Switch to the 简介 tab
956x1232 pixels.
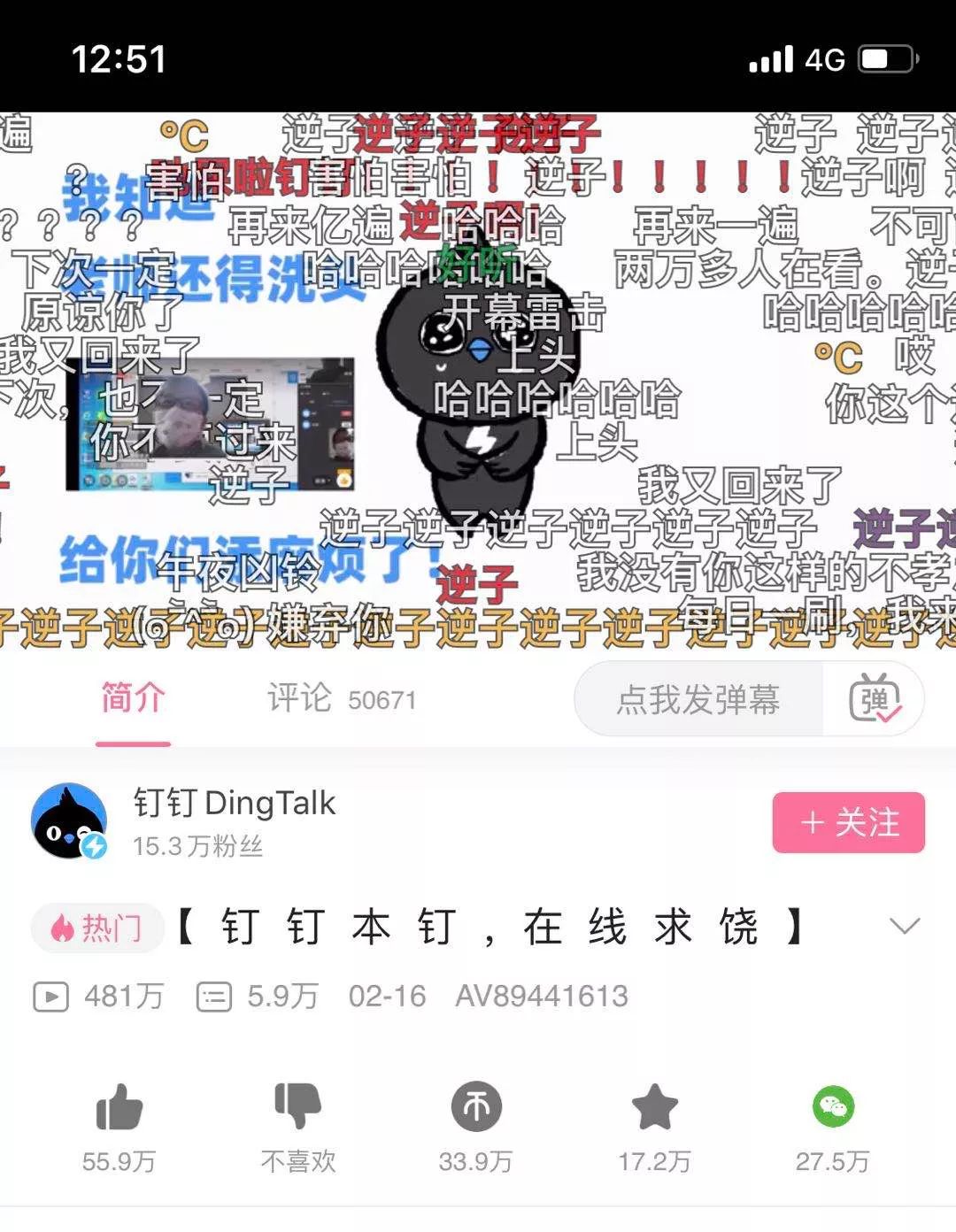click(x=133, y=698)
